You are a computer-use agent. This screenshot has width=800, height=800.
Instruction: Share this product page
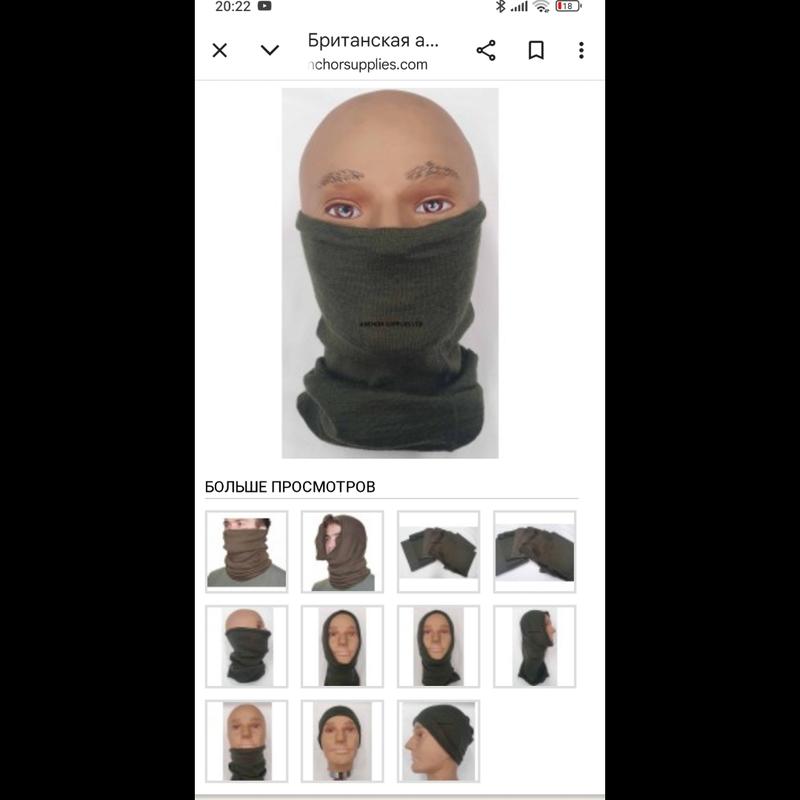pos(486,50)
